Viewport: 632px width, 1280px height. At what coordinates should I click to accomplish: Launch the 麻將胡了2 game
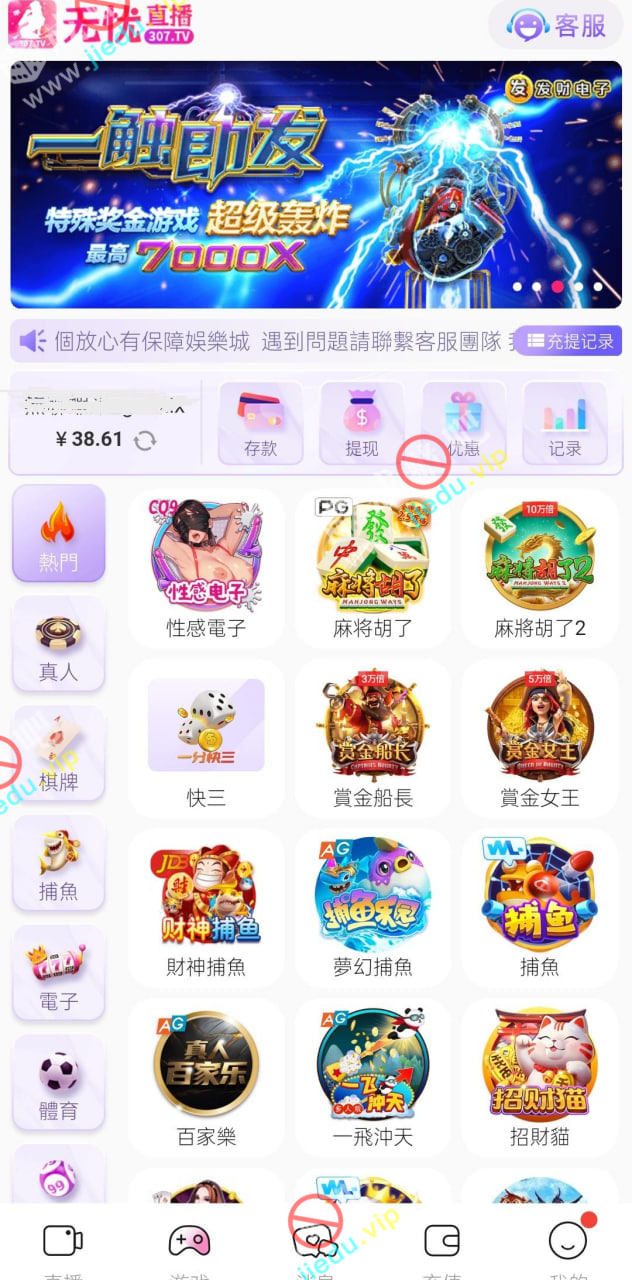[x=540, y=567]
